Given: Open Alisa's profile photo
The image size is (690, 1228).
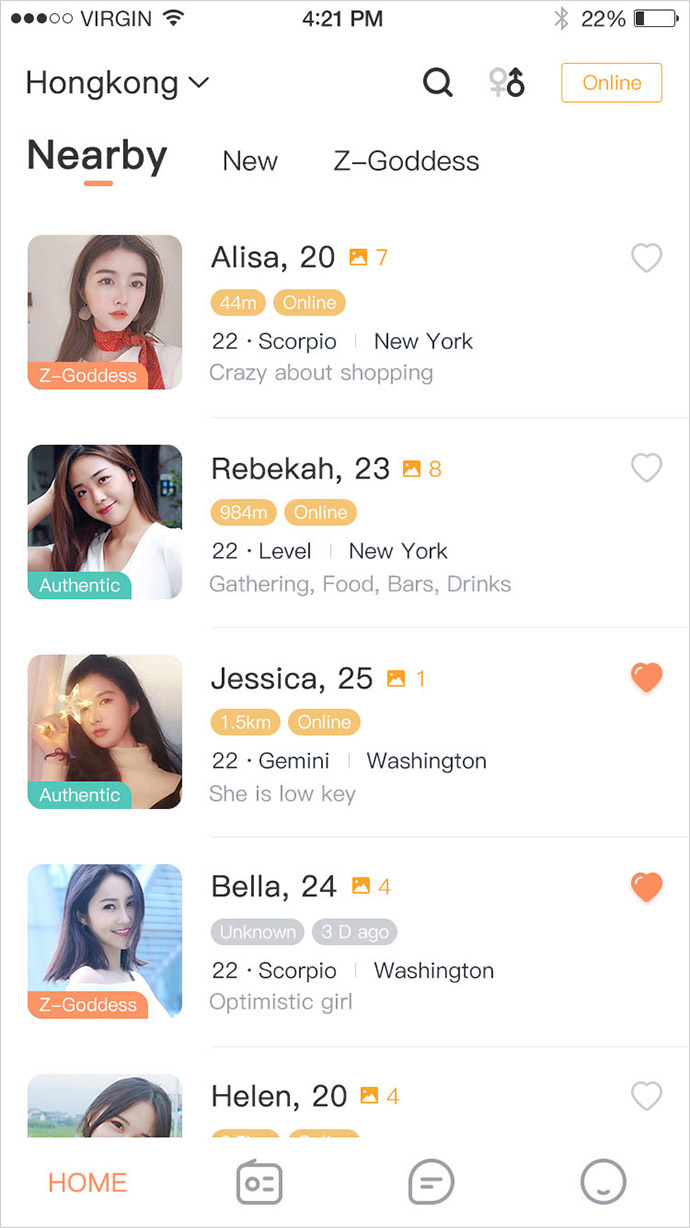Looking at the screenshot, I should point(105,312).
